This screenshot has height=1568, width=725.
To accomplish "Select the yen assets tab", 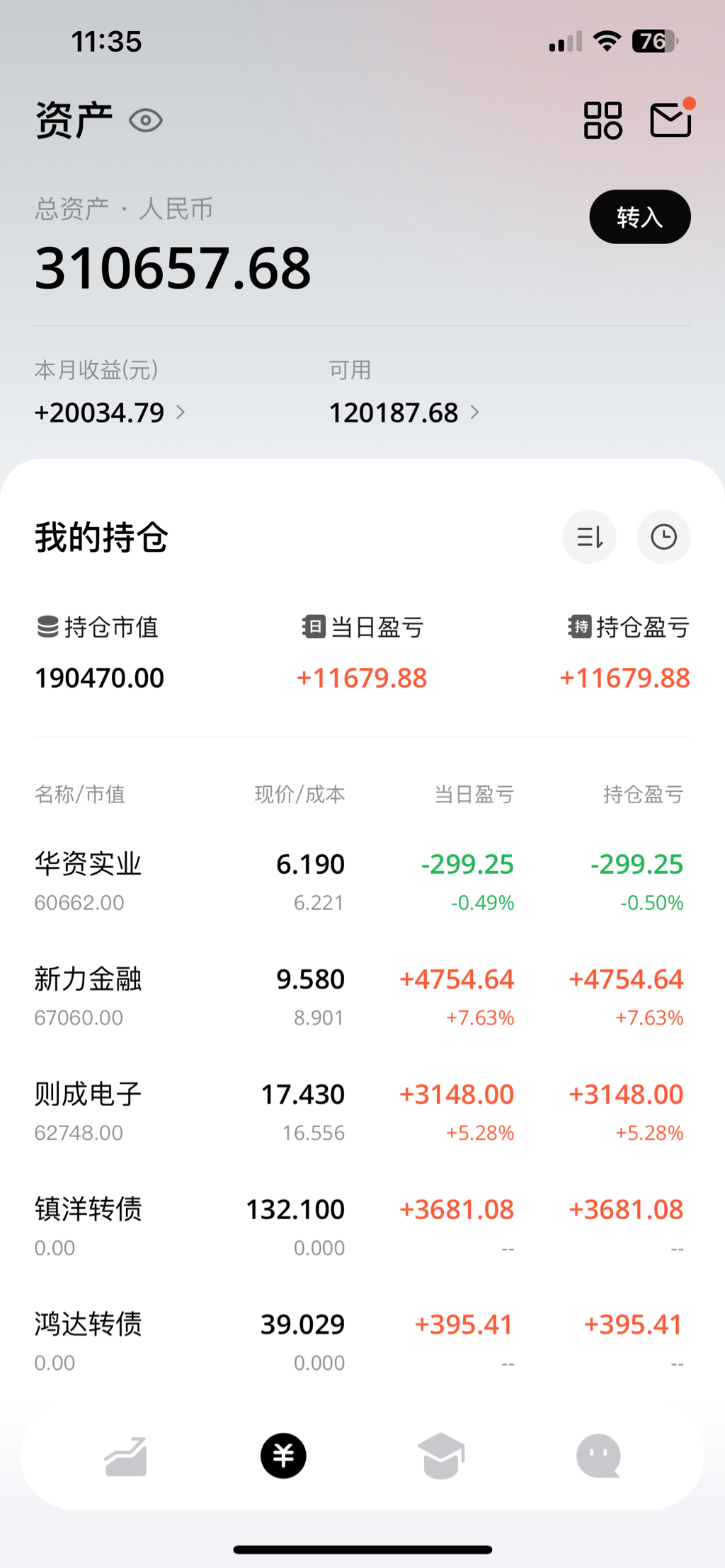I will (x=283, y=1456).
